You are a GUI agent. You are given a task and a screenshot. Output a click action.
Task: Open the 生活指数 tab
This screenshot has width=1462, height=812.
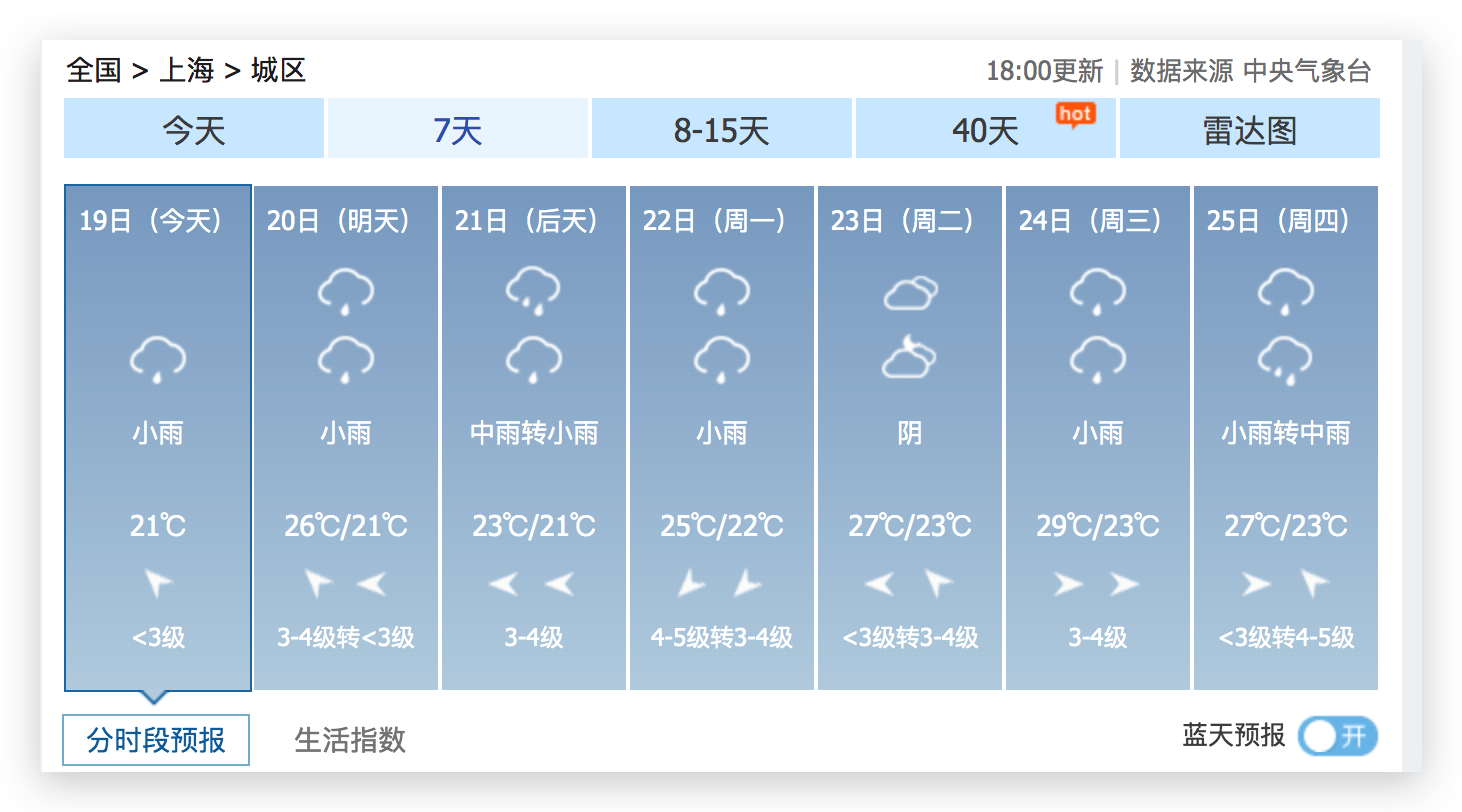[350, 740]
